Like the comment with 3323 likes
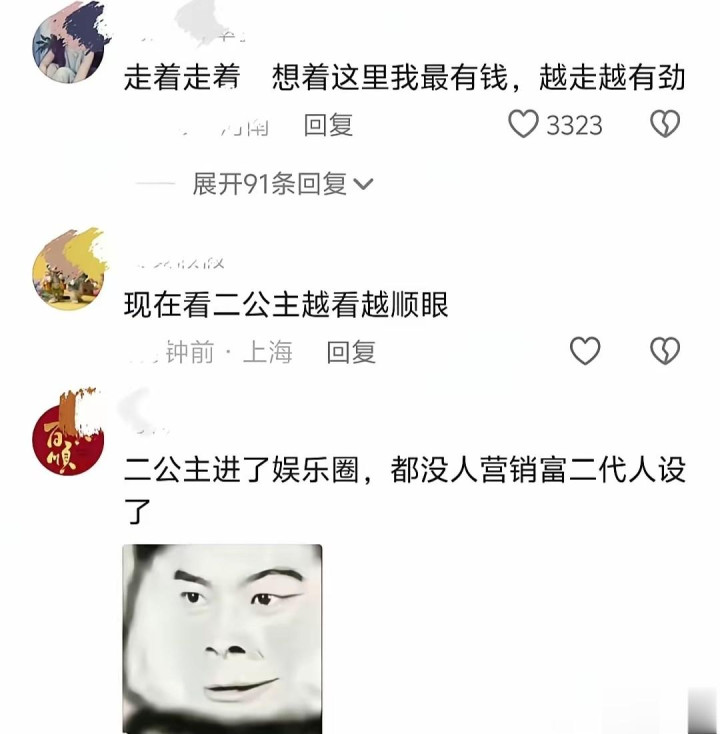This screenshot has width=720, height=734. [524, 125]
